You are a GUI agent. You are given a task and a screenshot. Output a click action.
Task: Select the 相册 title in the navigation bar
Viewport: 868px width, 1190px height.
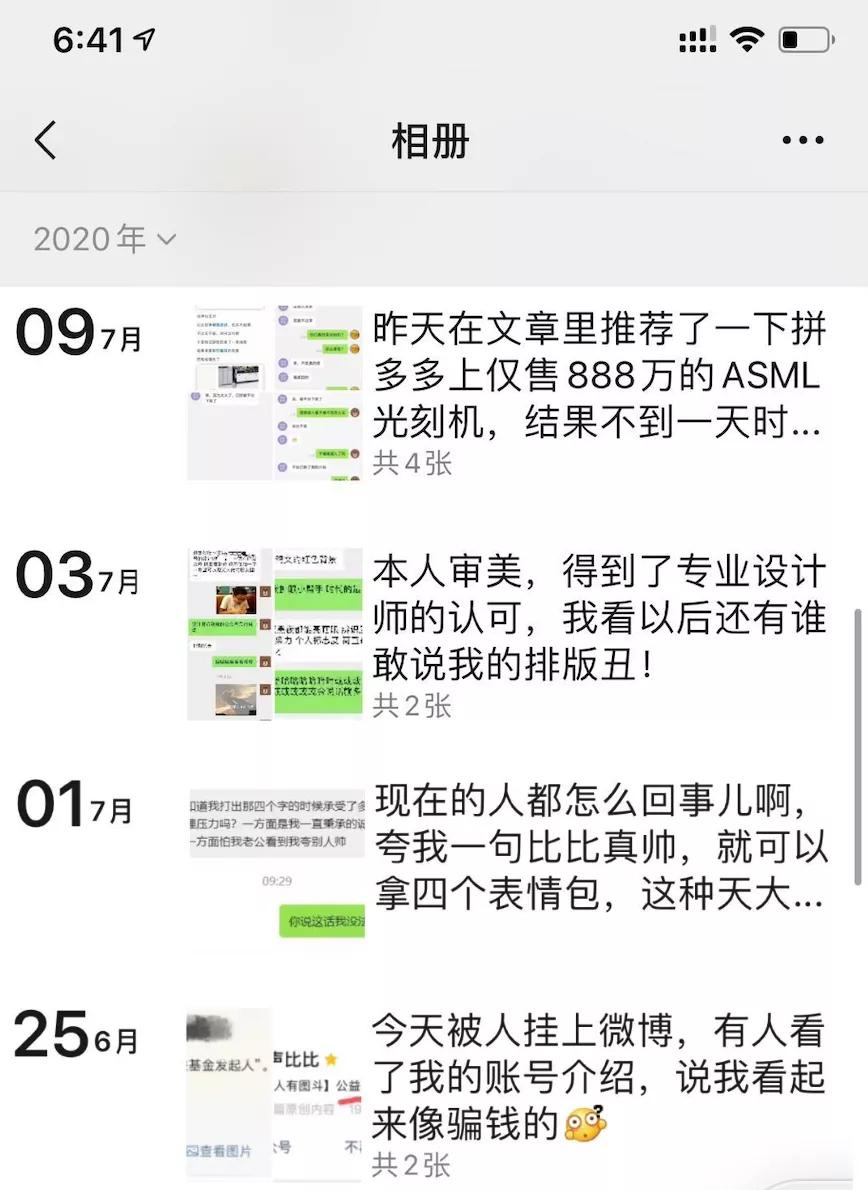(x=433, y=140)
